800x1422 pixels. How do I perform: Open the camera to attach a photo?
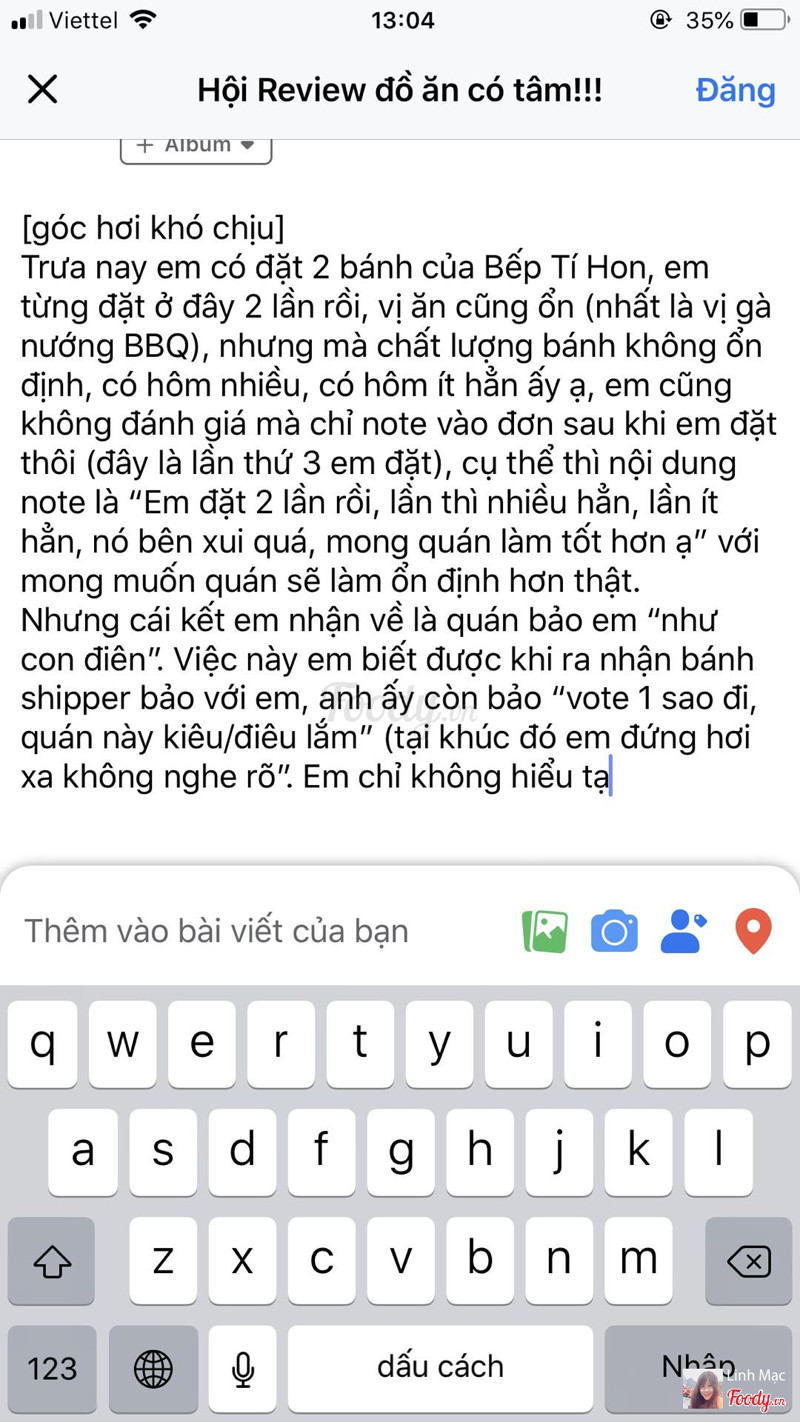[x=614, y=931]
